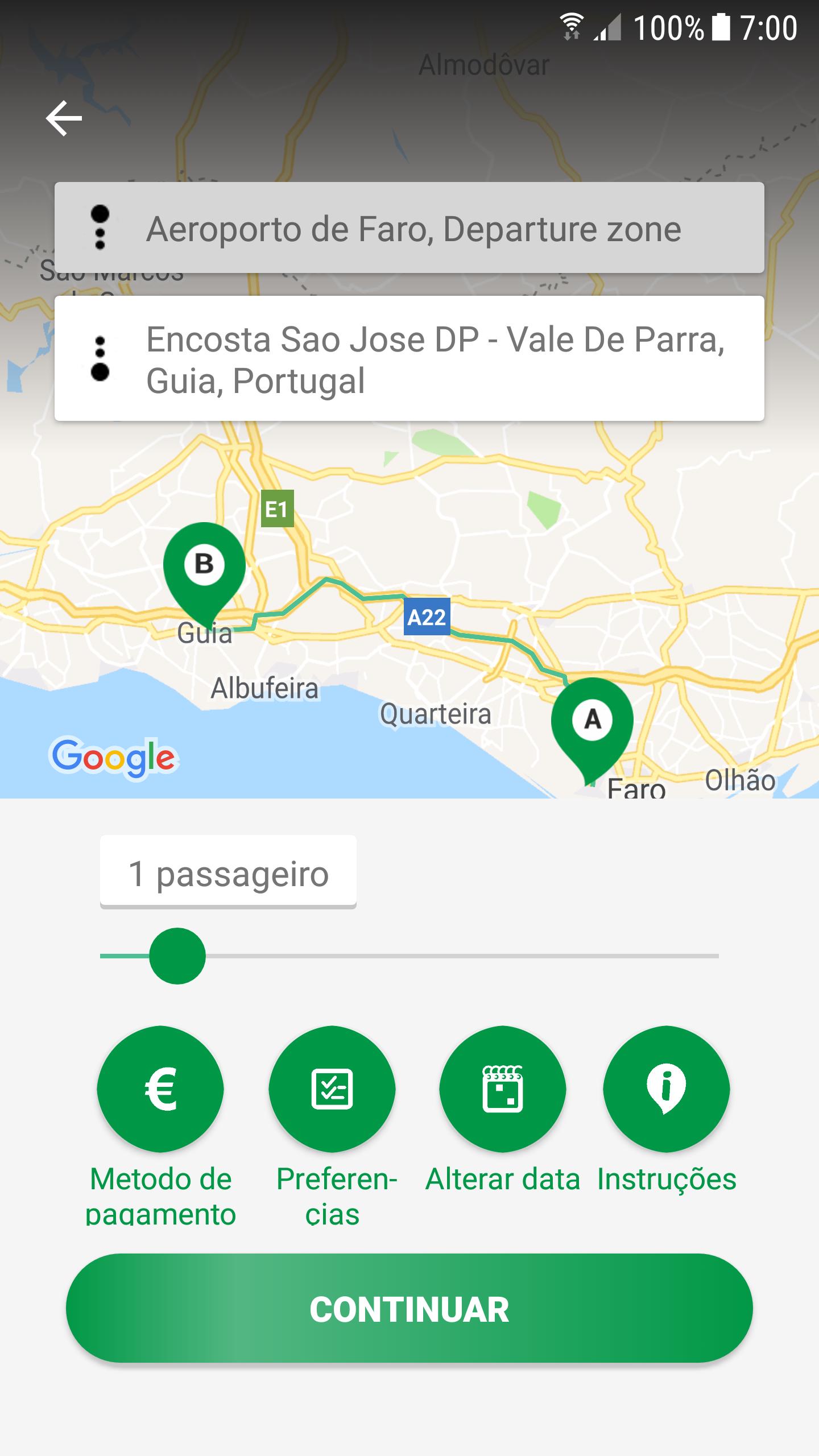Tap Alterar data calendar button
This screenshot has width=819, height=1456.
pos(503,1089)
